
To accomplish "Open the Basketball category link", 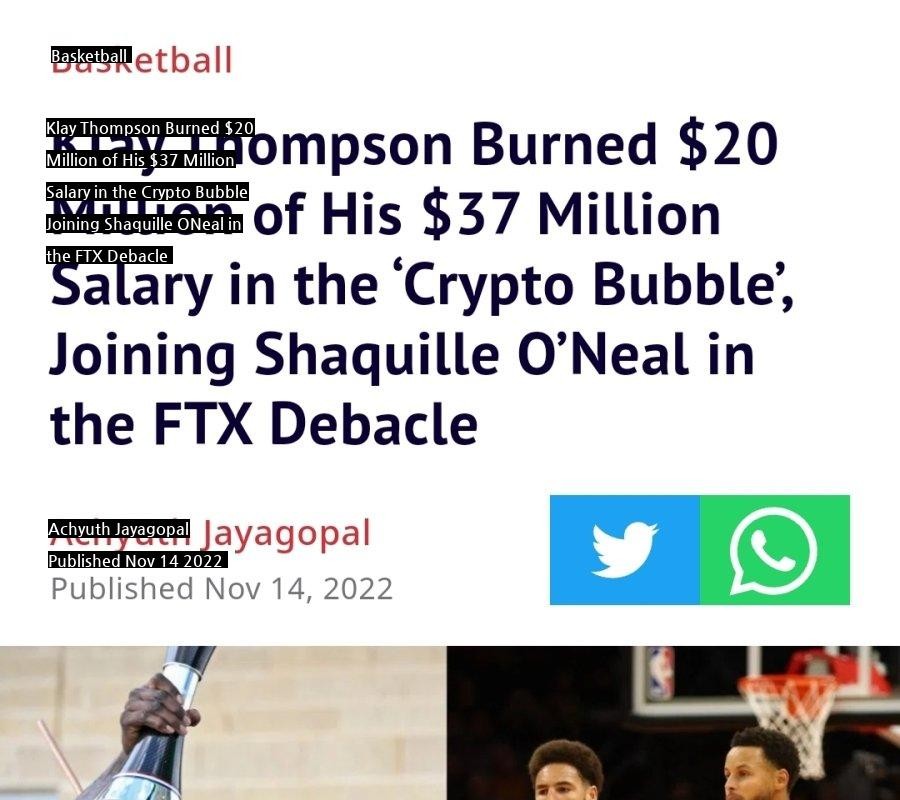I will pyautogui.click(x=141, y=60).
